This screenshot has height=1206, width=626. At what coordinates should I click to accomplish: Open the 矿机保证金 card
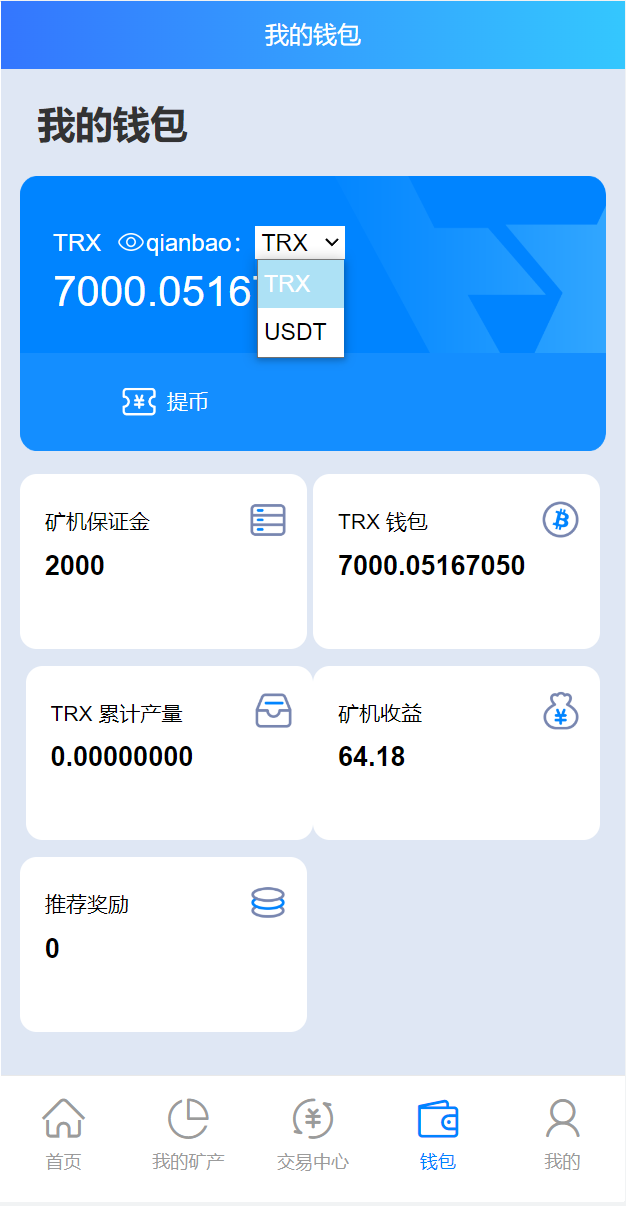[163, 561]
